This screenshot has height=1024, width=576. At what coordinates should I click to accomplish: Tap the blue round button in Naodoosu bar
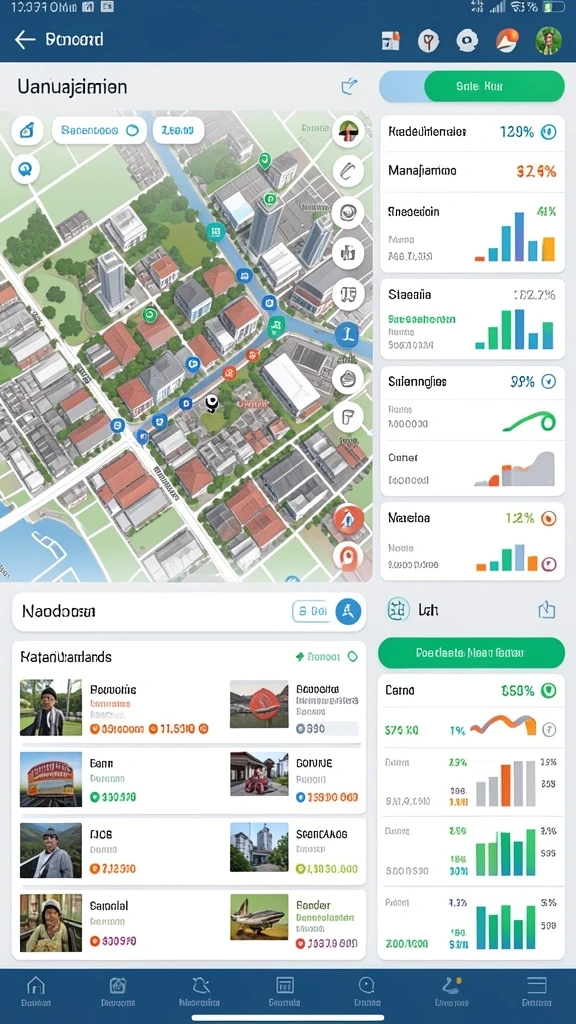(348, 612)
